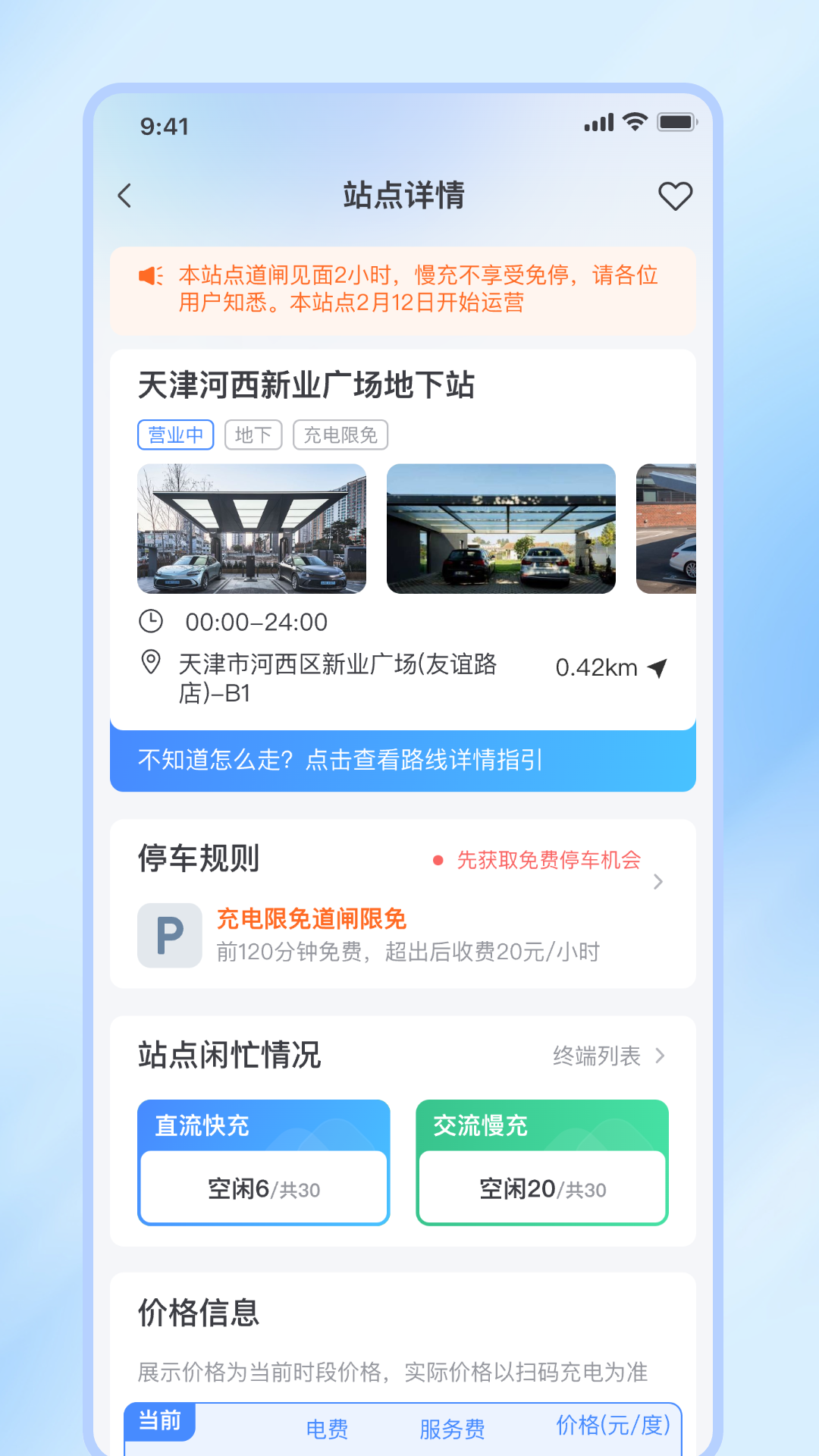This screenshot has width=819, height=1456.
Task: Open the first station photo
Action: tap(252, 529)
